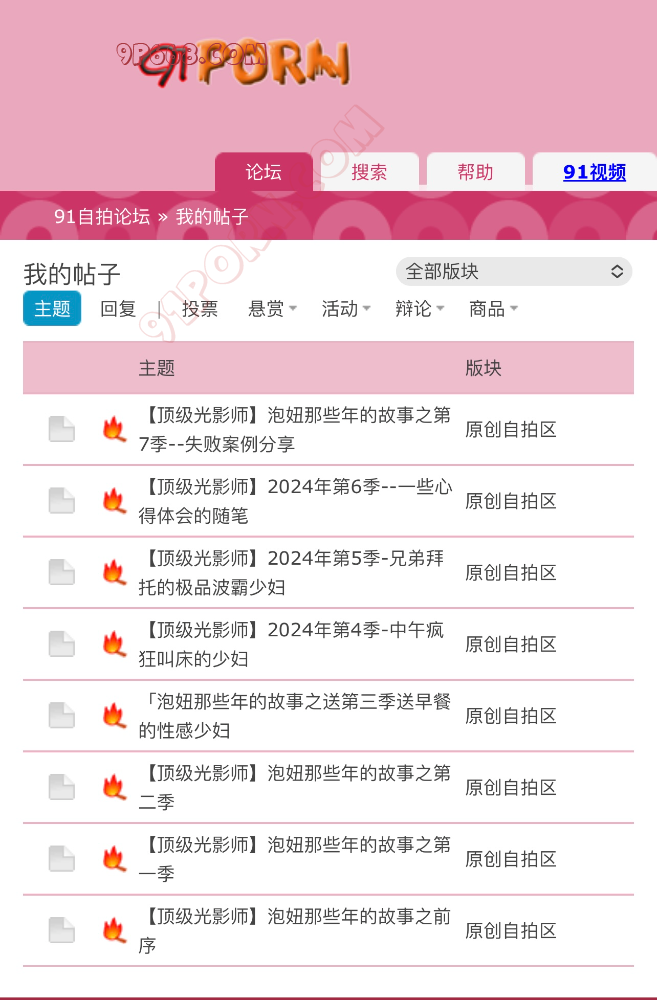Show my 回复 posts
Viewport: 657px width, 1000px height.
click(x=118, y=309)
